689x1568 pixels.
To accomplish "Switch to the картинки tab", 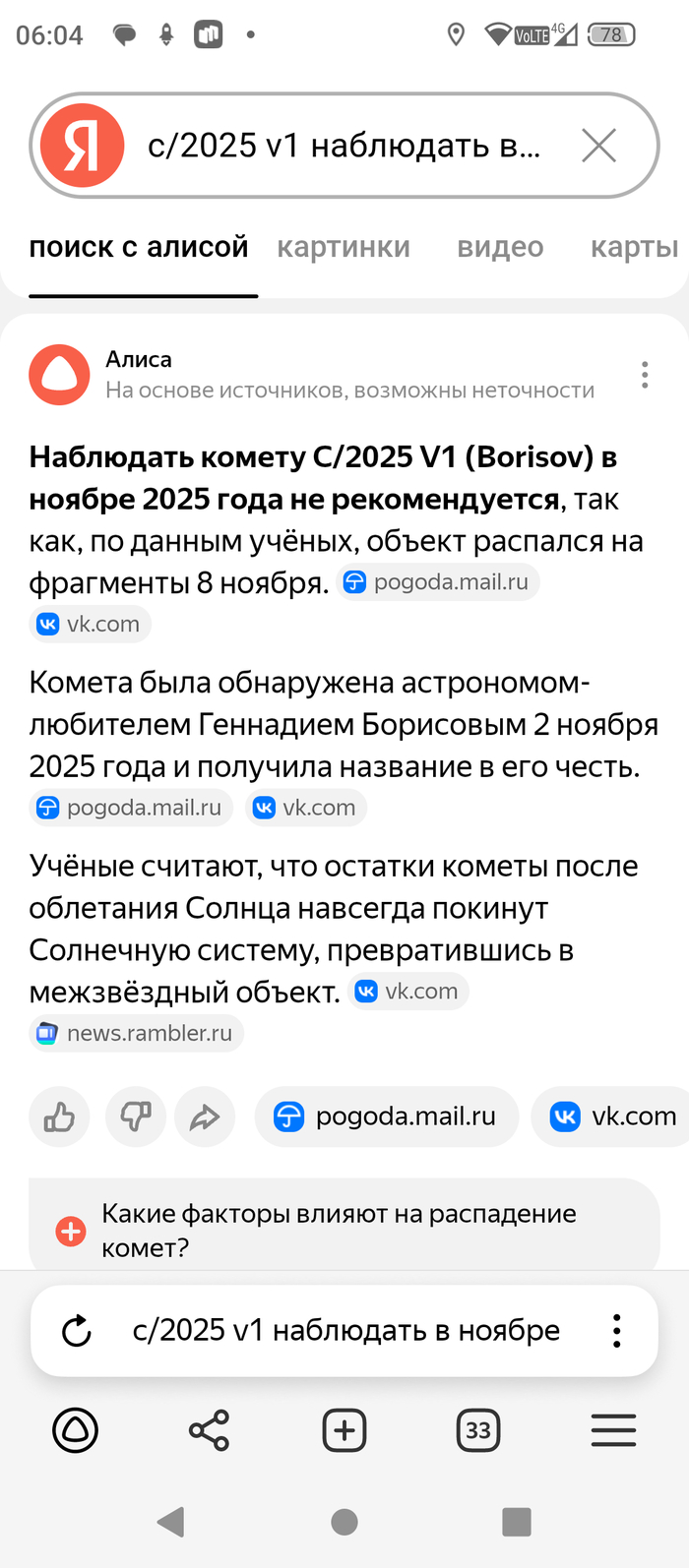I will (343, 247).
